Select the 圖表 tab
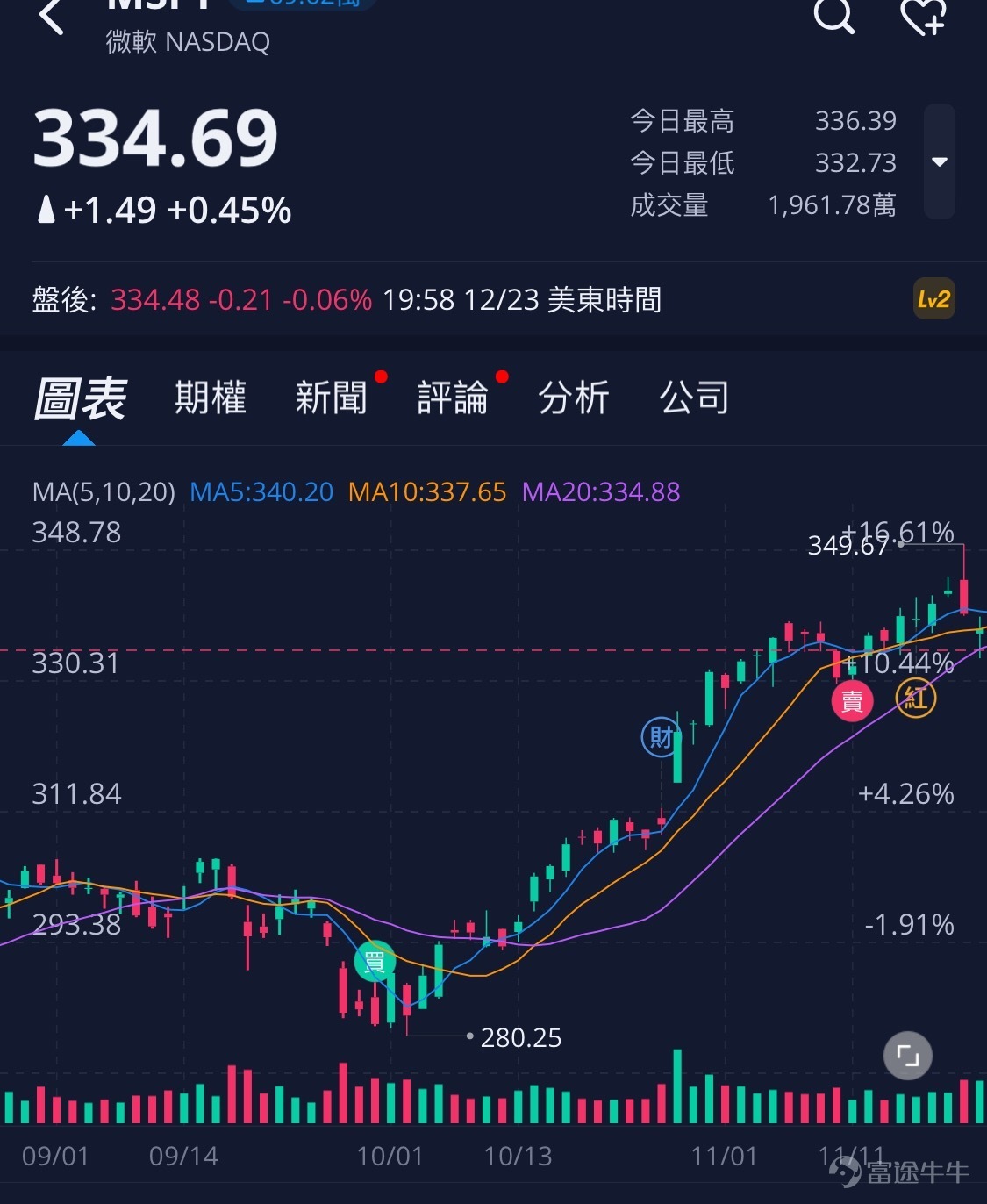The height and width of the screenshot is (1204, 987). click(80, 398)
